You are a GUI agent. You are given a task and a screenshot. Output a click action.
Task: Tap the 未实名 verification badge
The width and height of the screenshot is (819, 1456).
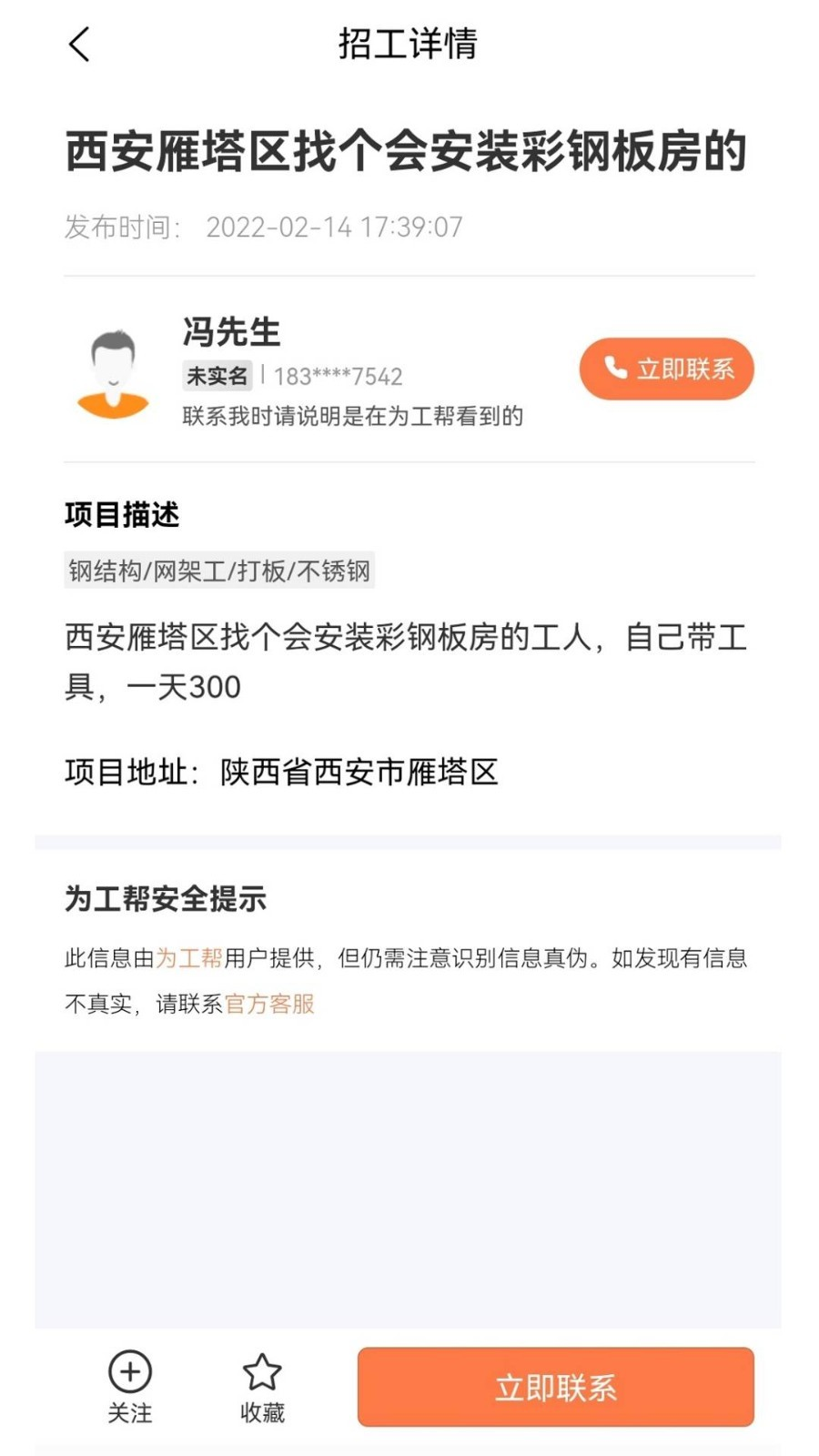217,376
